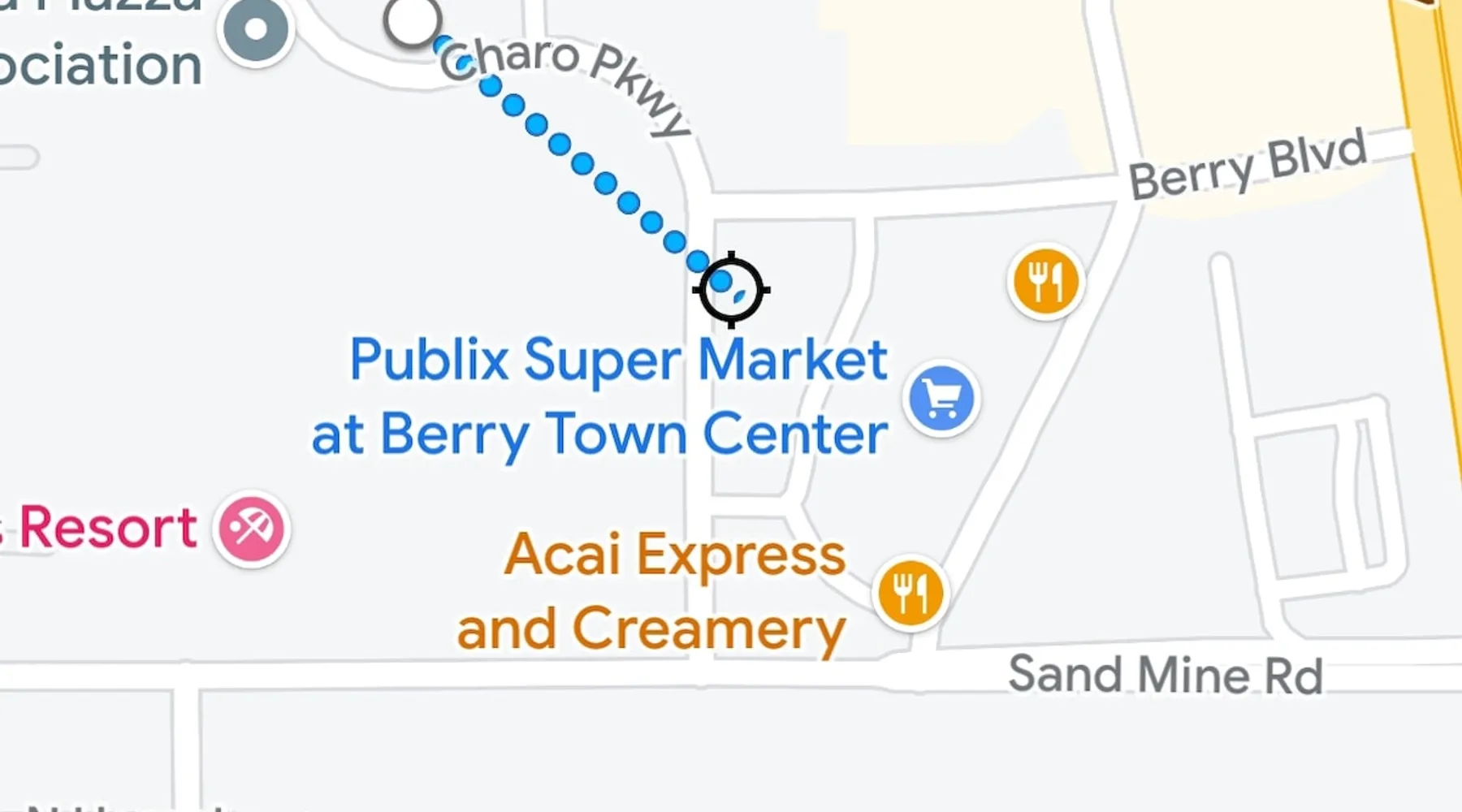Select the gray Association location pin

tap(256, 30)
